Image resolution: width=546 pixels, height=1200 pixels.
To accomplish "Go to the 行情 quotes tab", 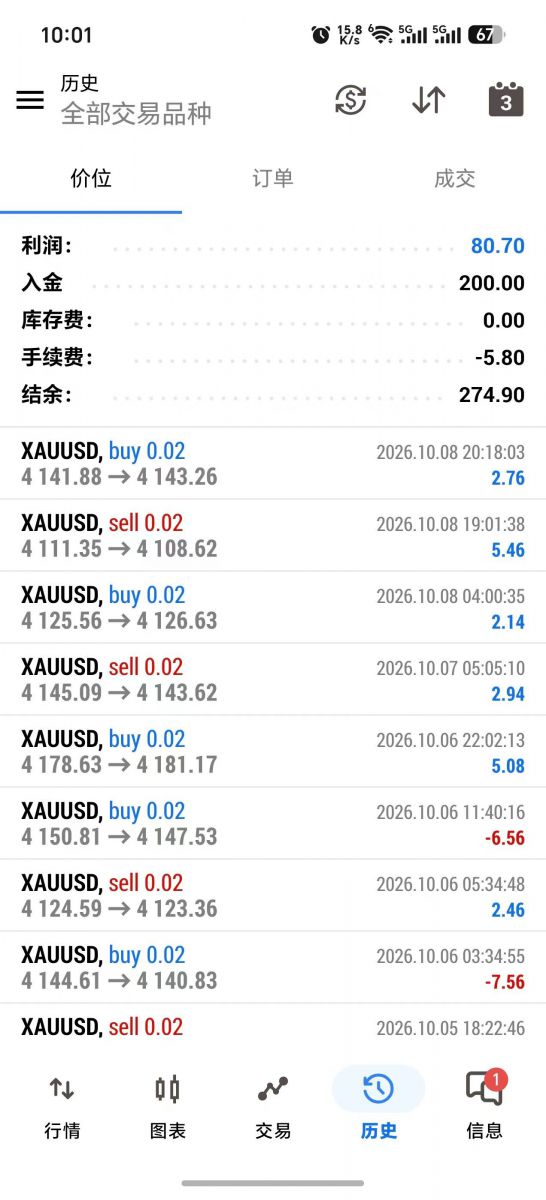I will [62, 1106].
